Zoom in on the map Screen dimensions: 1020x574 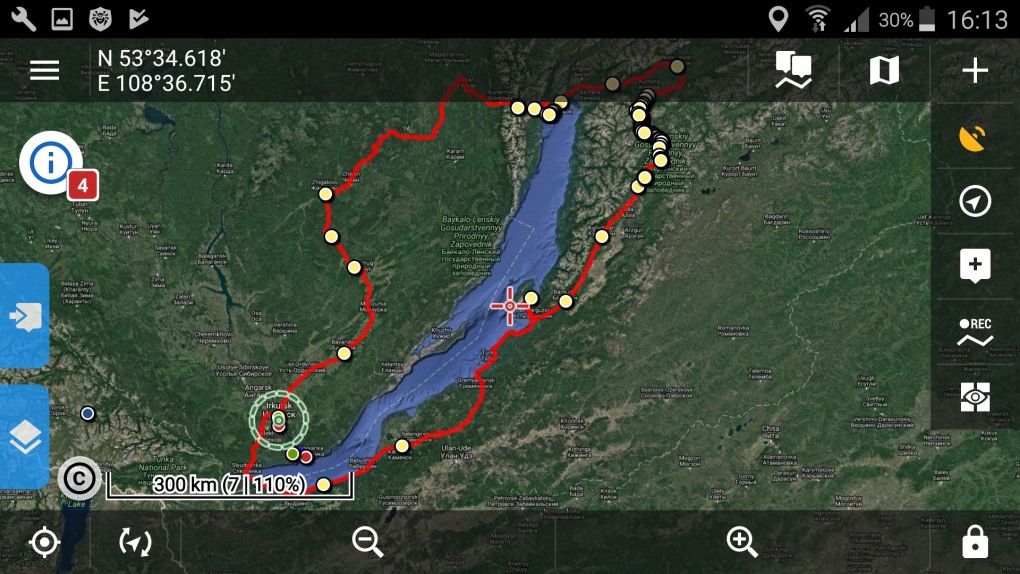pos(741,542)
